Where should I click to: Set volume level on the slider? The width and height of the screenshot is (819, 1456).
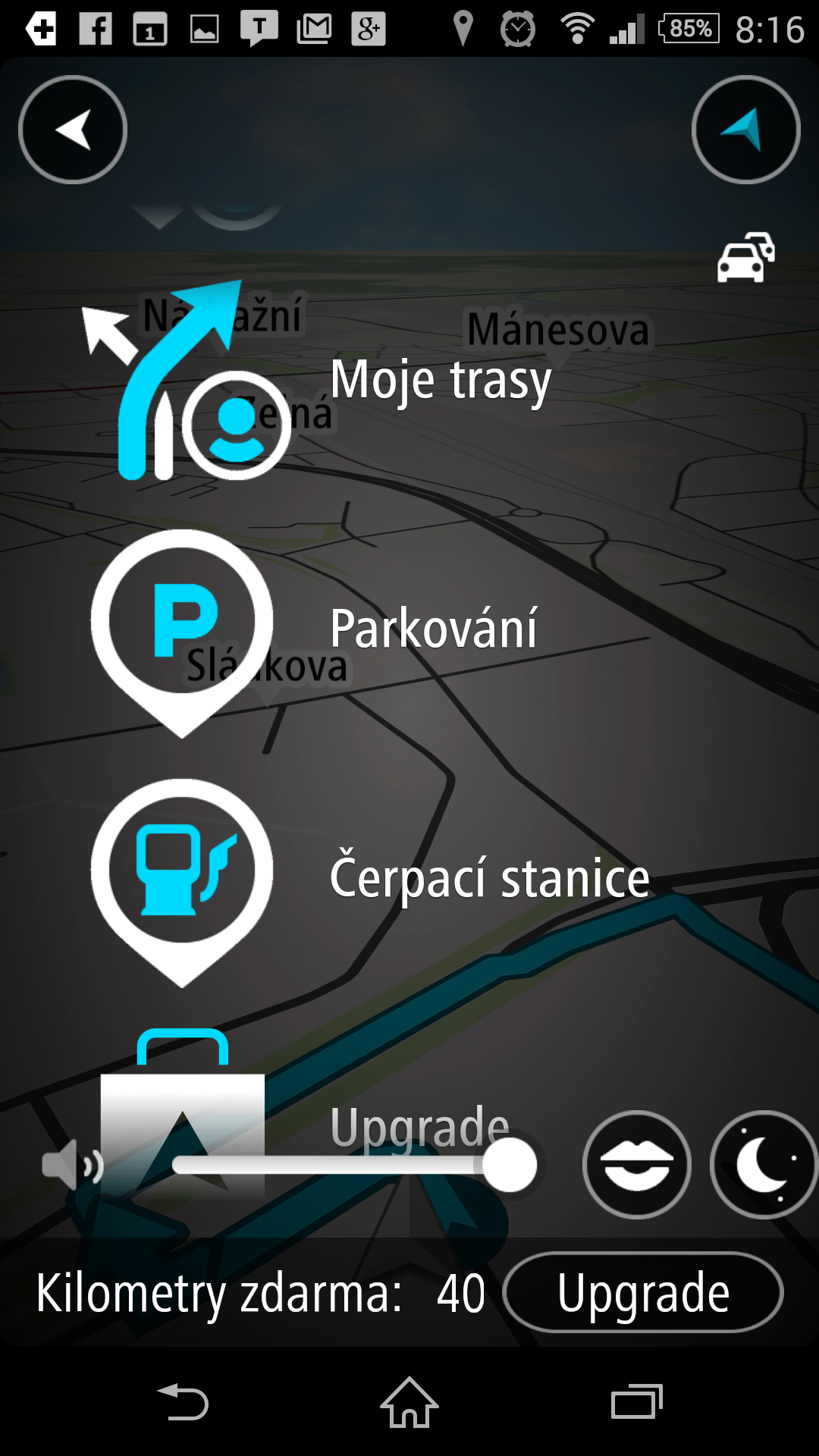click(353, 1165)
